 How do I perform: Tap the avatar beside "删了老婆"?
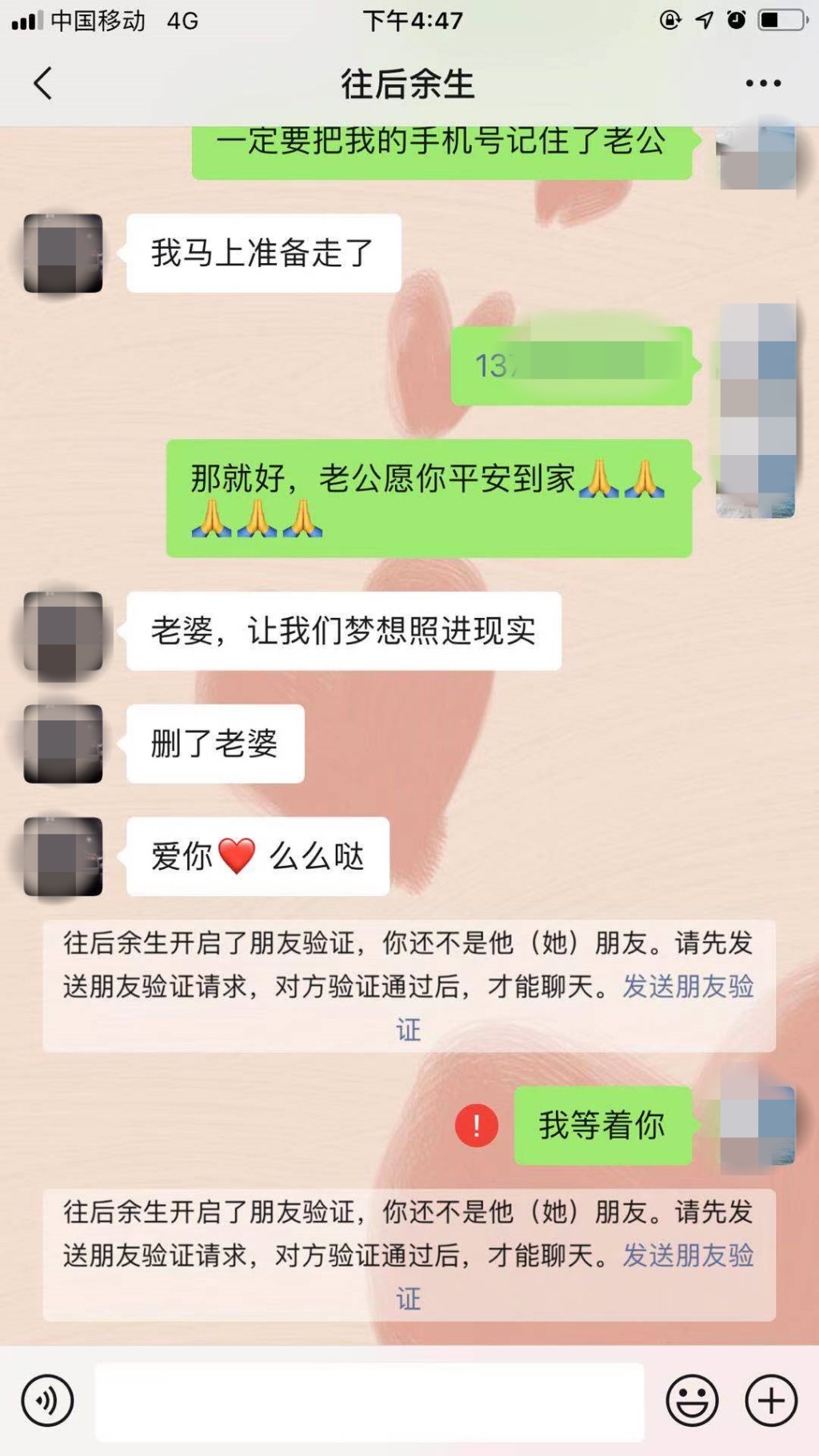pyautogui.click(x=63, y=745)
